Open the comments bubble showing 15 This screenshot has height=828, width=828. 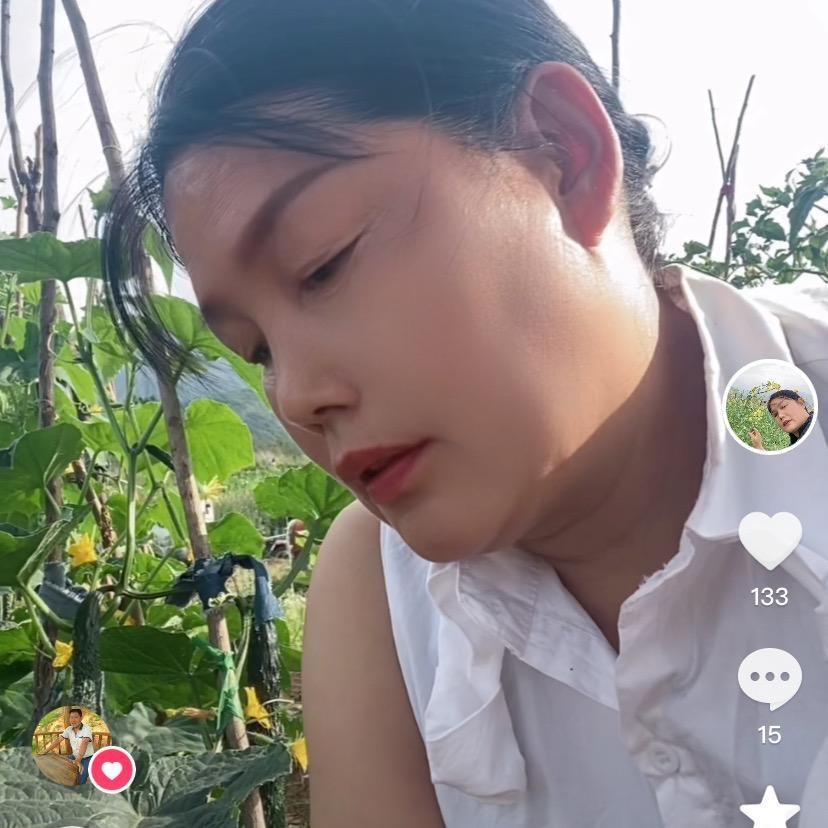769,679
